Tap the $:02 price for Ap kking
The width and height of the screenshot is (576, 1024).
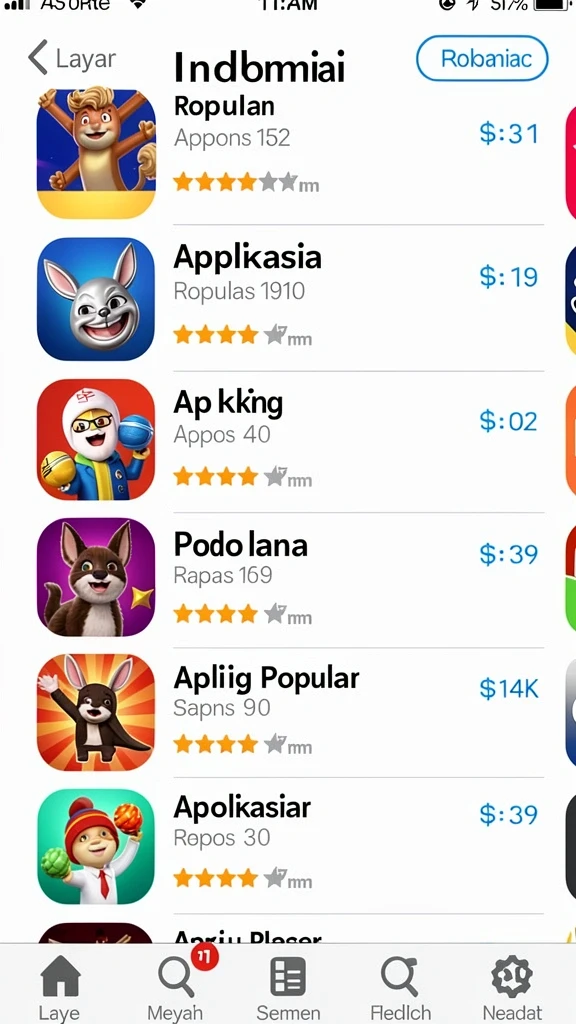tap(509, 421)
